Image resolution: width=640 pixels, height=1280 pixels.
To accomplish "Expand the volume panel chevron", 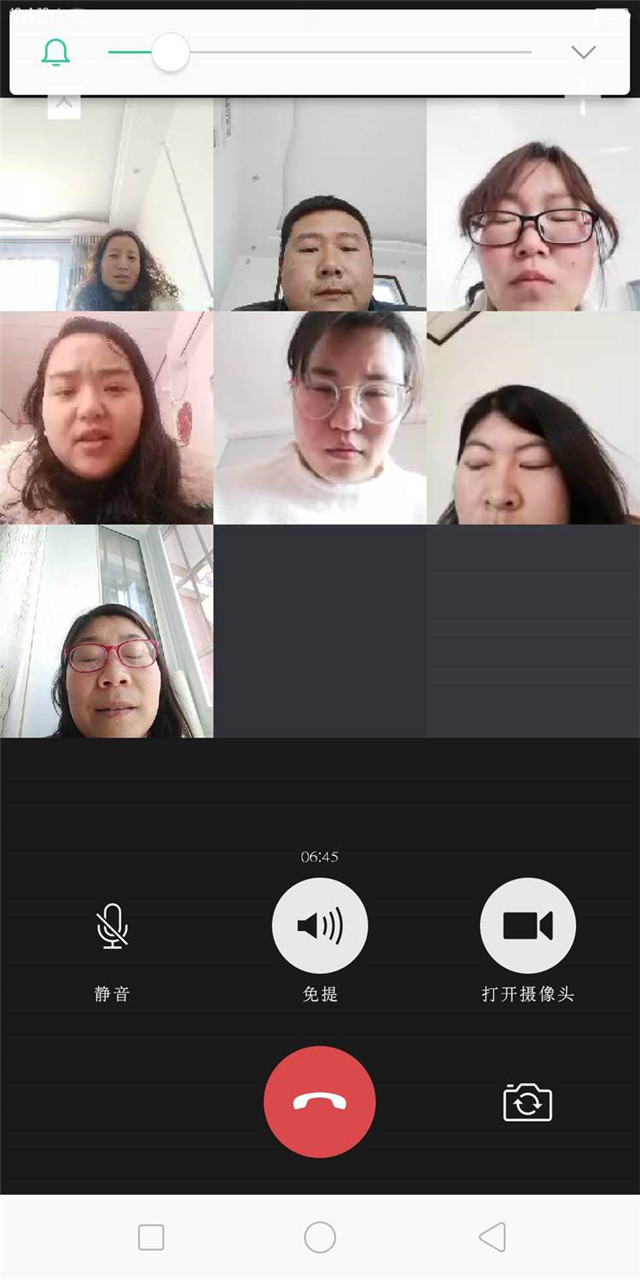I will tap(583, 52).
